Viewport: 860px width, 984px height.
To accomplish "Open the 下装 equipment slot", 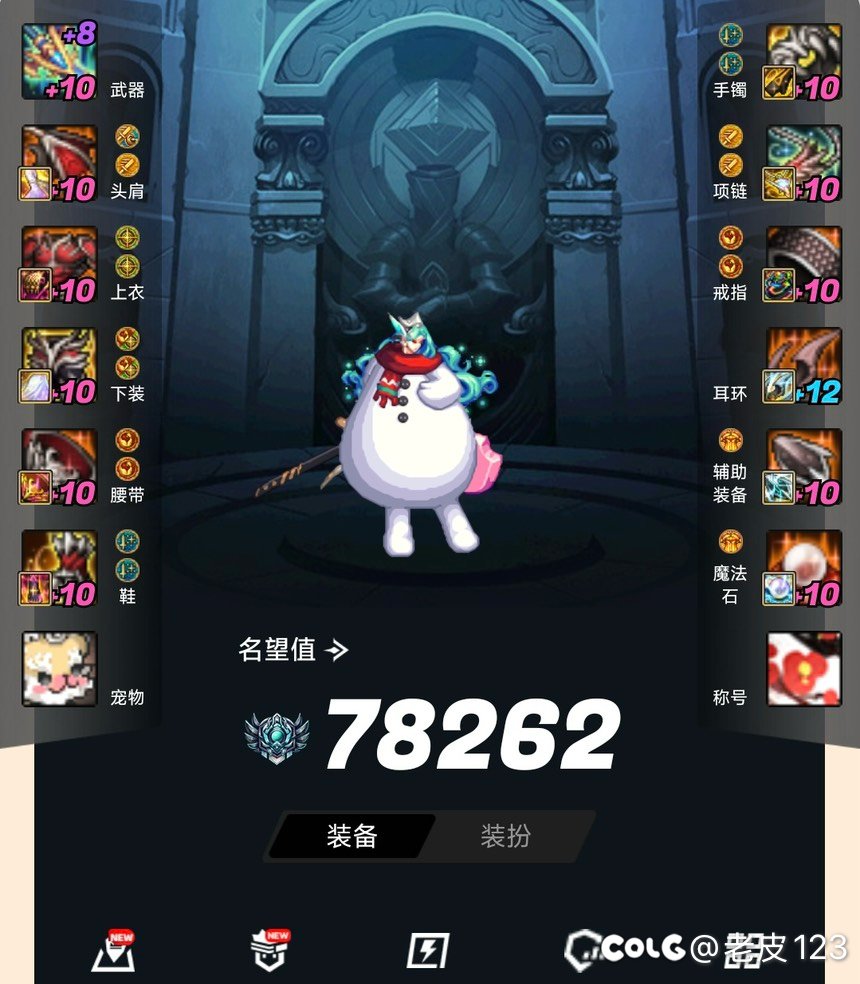I will click(59, 365).
